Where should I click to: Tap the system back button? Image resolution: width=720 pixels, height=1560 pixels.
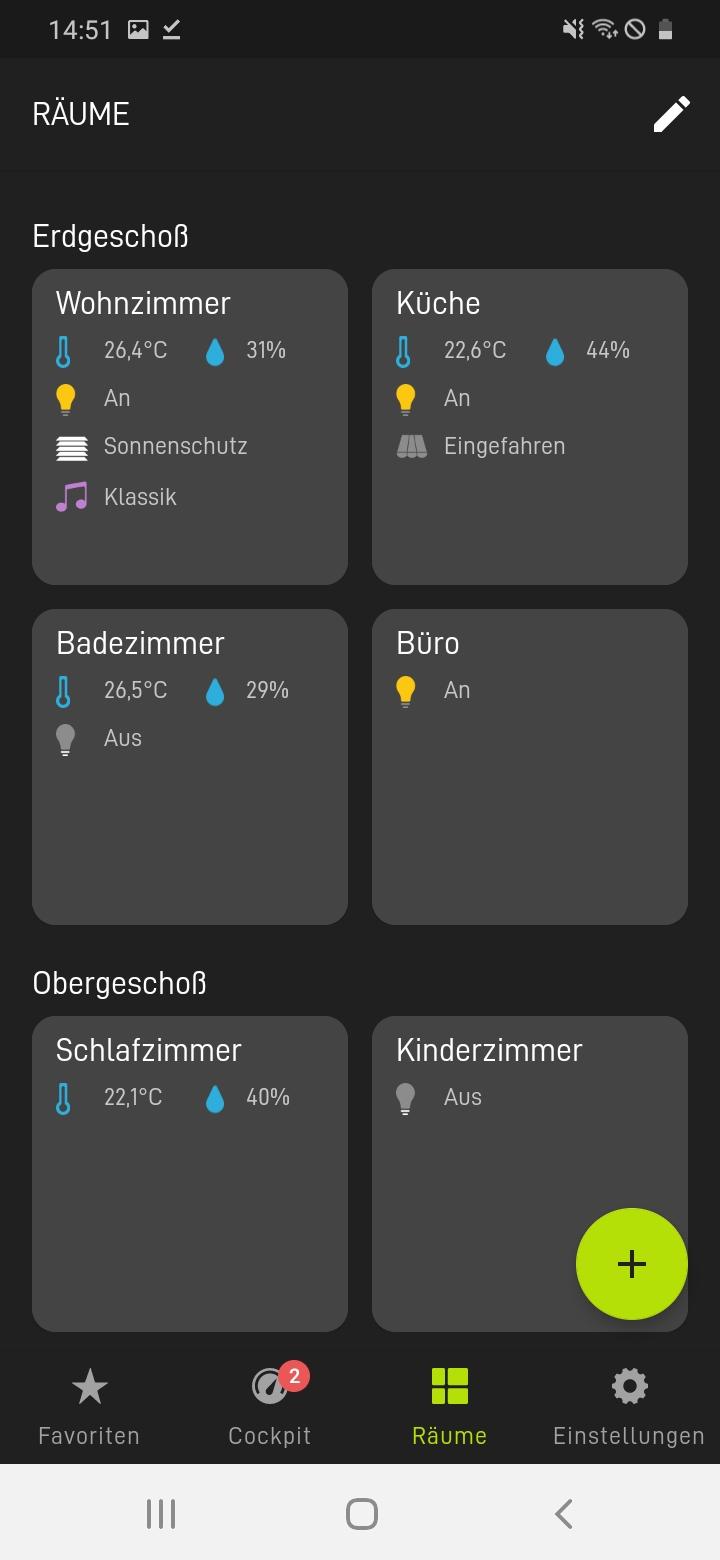563,1514
